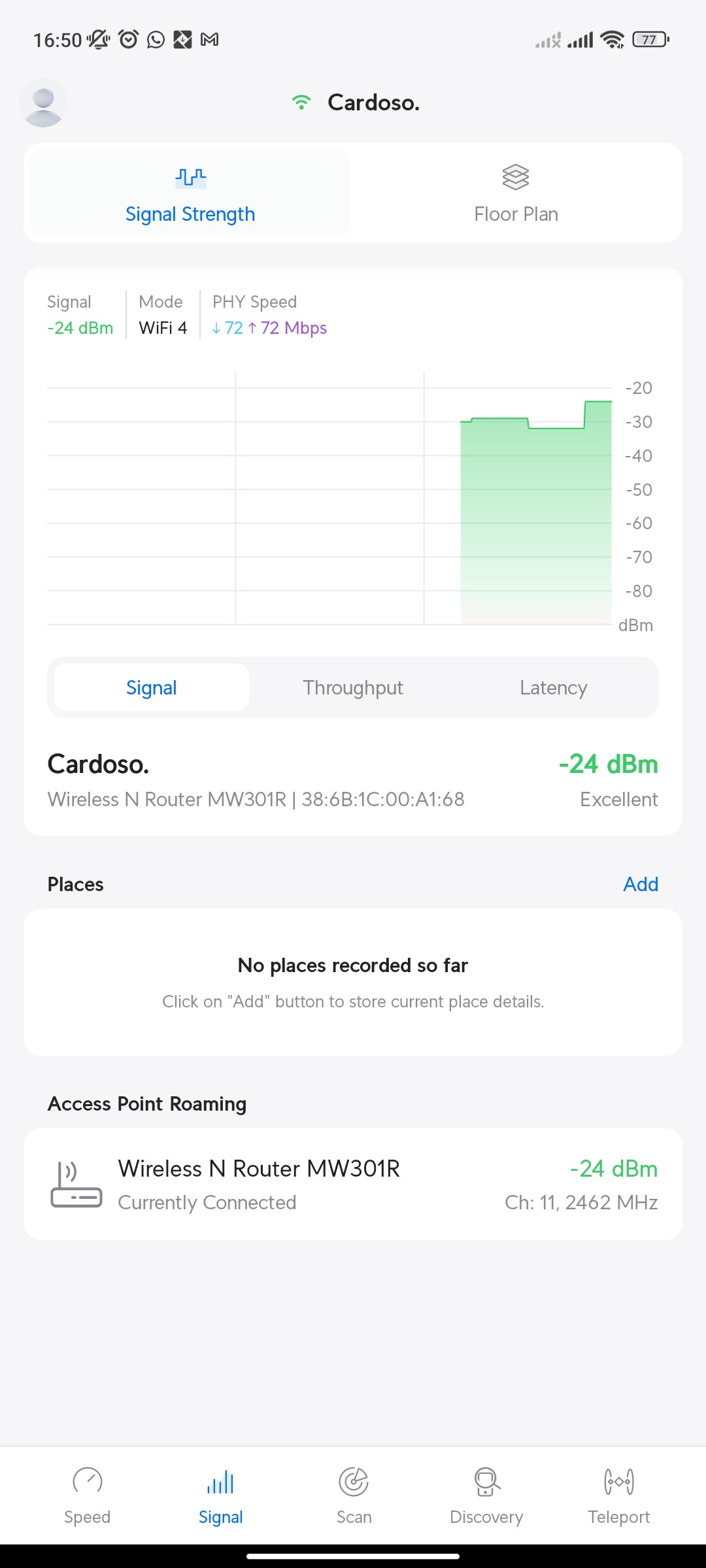The image size is (706, 1568).
Task: Show the Throughput chart
Action: pyautogui.click(x=353, y=687)
